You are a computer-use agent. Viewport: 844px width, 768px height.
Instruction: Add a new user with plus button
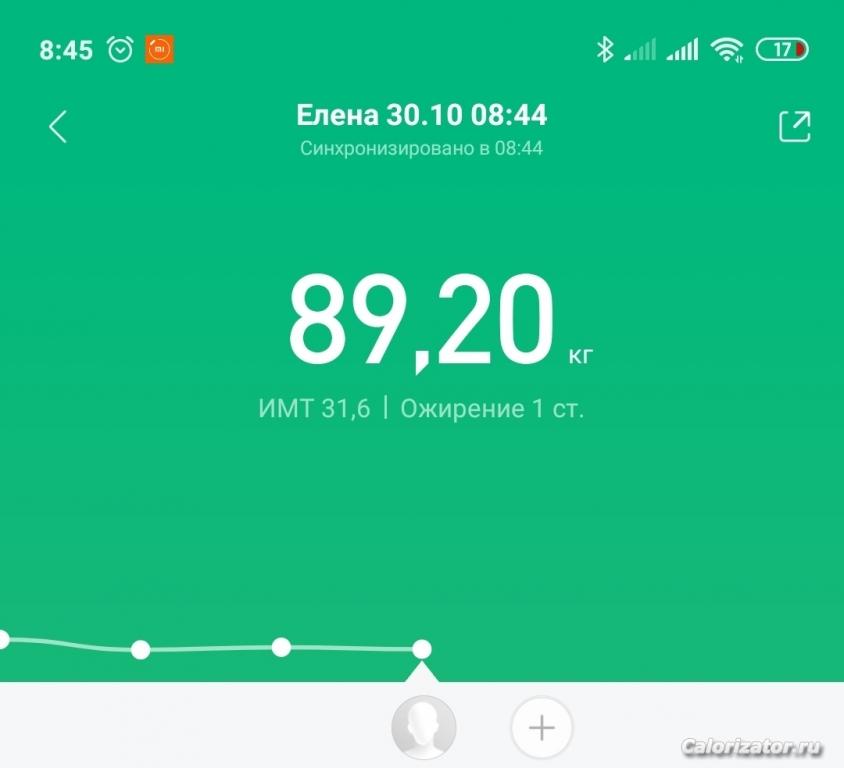click(541, 727)
